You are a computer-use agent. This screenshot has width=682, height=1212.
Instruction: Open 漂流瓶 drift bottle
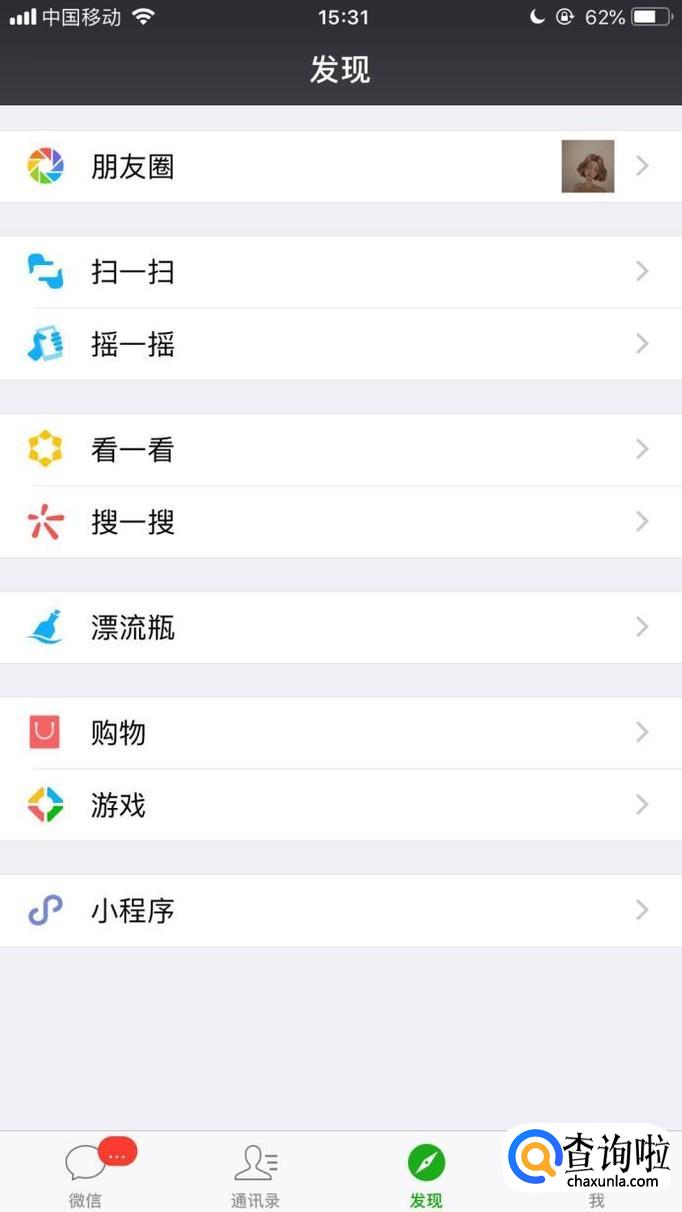pos(340,628)
